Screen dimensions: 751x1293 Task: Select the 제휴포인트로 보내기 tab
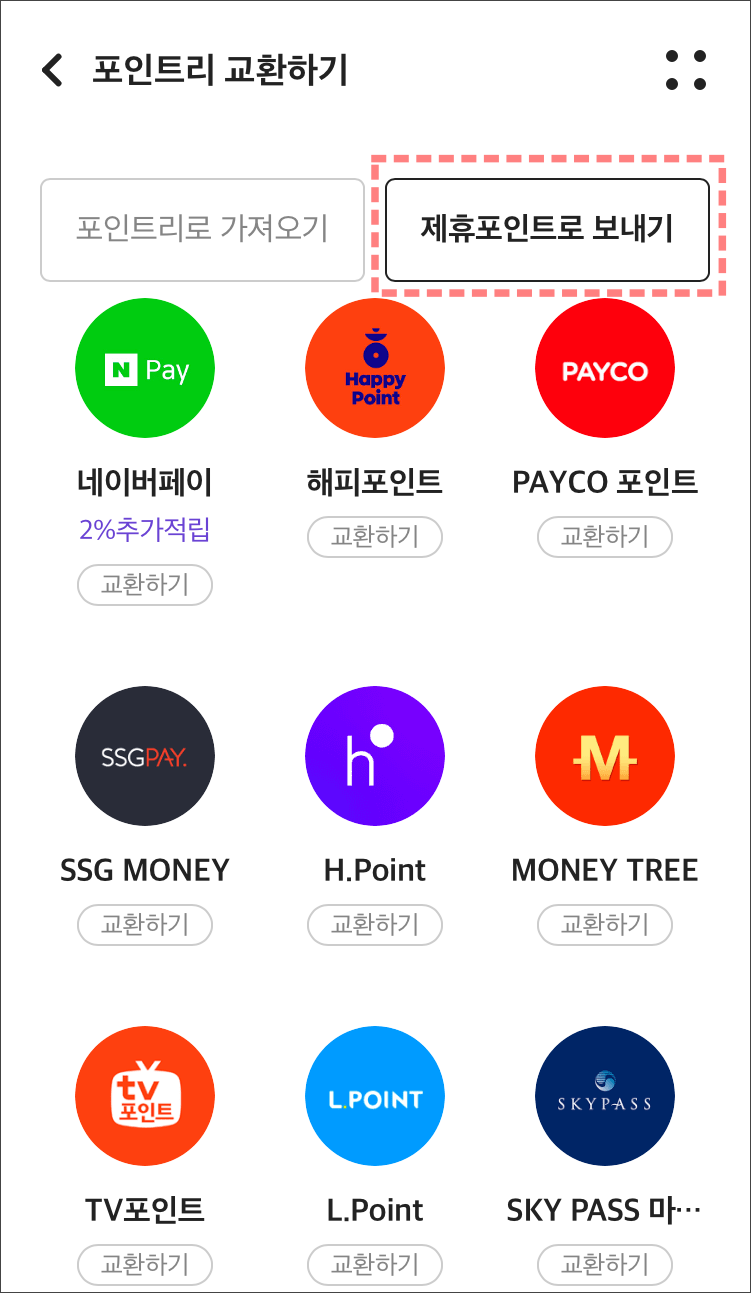coord(547,230)
